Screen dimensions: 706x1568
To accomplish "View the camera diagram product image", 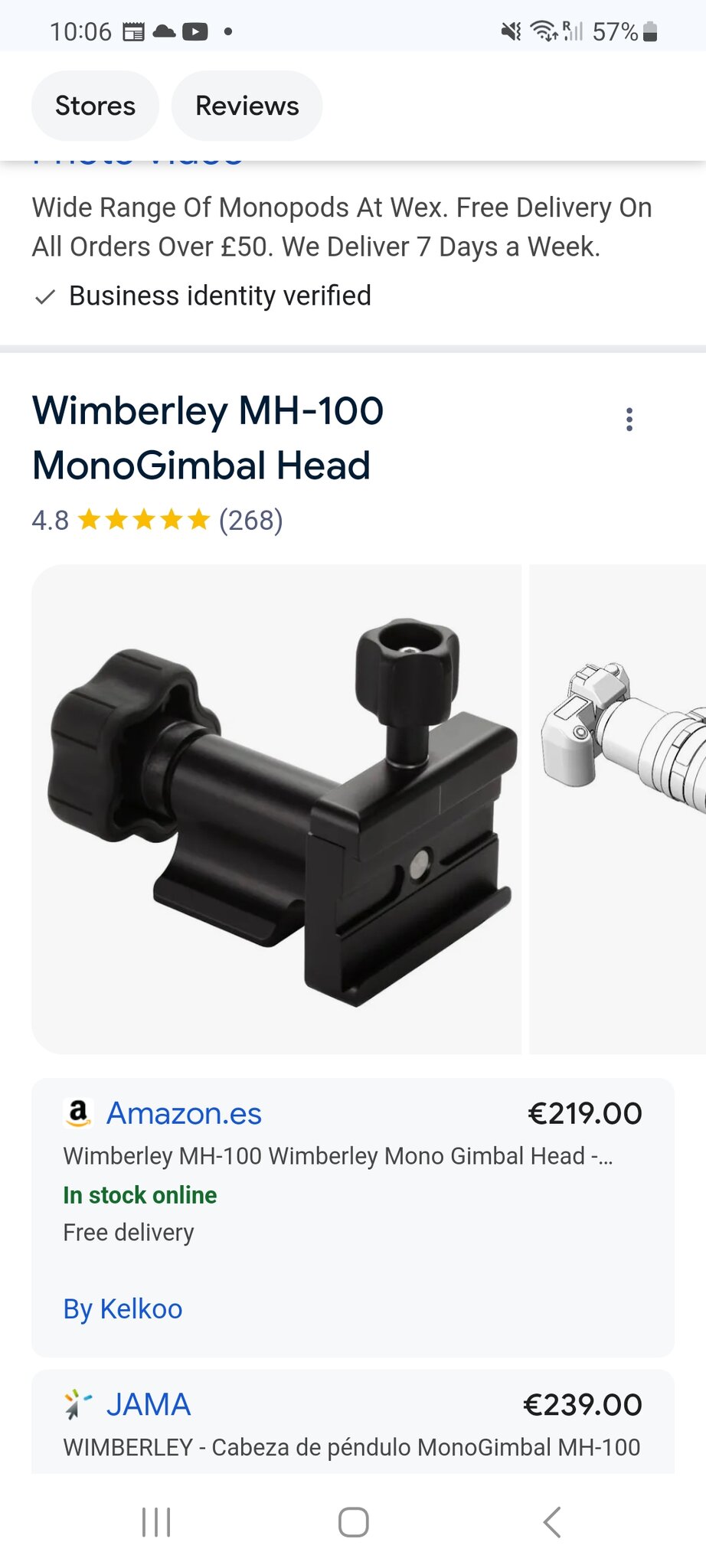I will (x=617, y=808).
